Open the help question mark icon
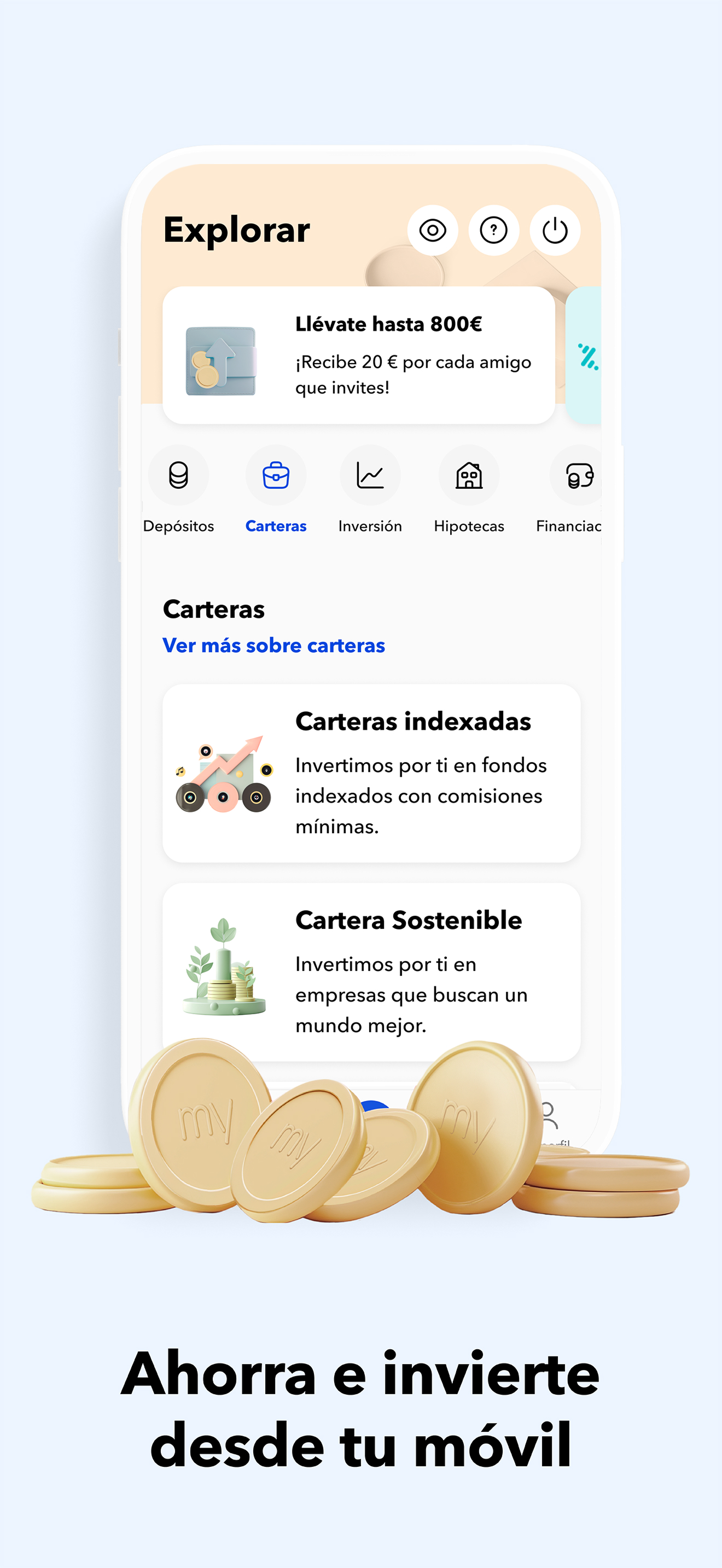 pyautogui.click(x=494, y=230)
